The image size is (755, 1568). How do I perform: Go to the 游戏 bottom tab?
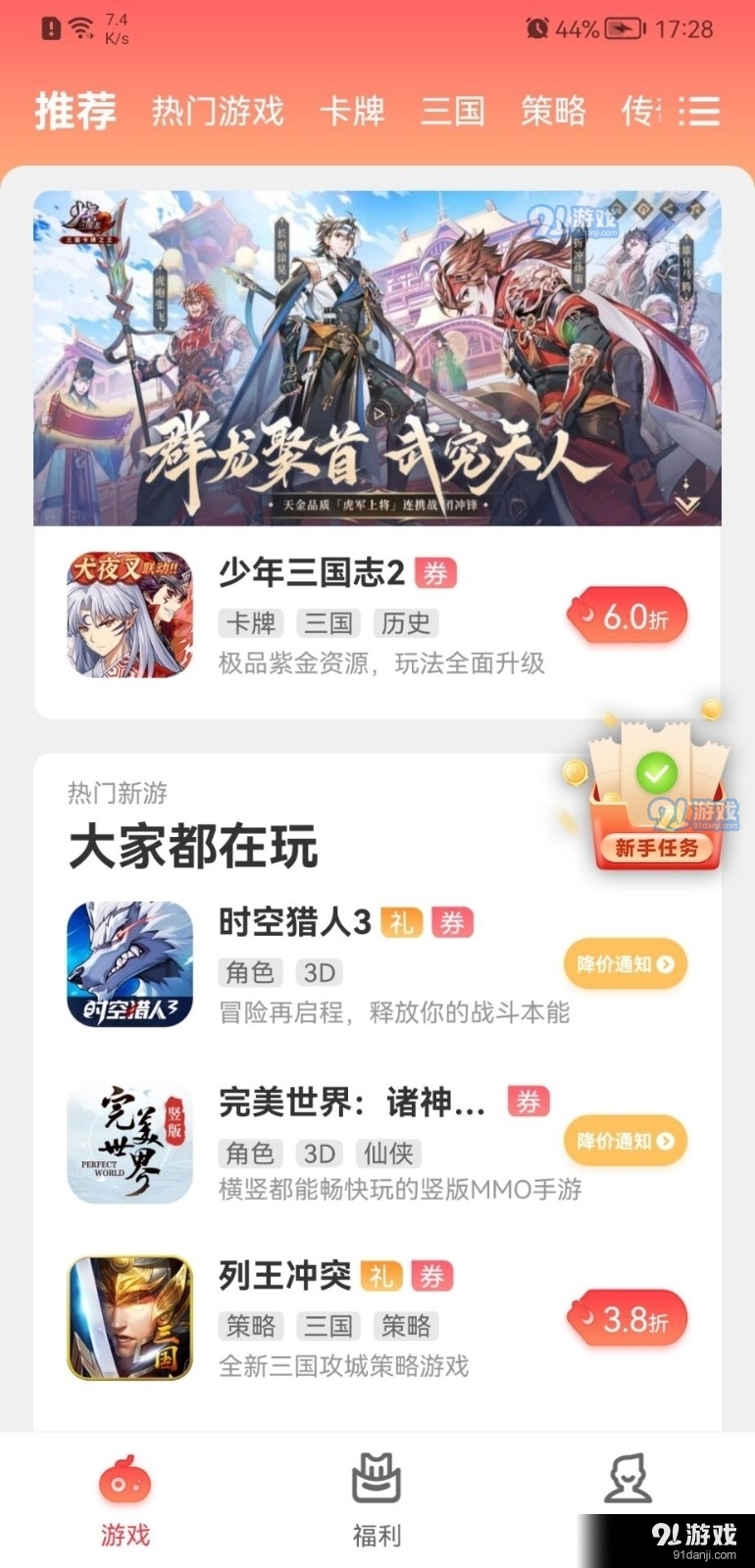(126, 1499)
